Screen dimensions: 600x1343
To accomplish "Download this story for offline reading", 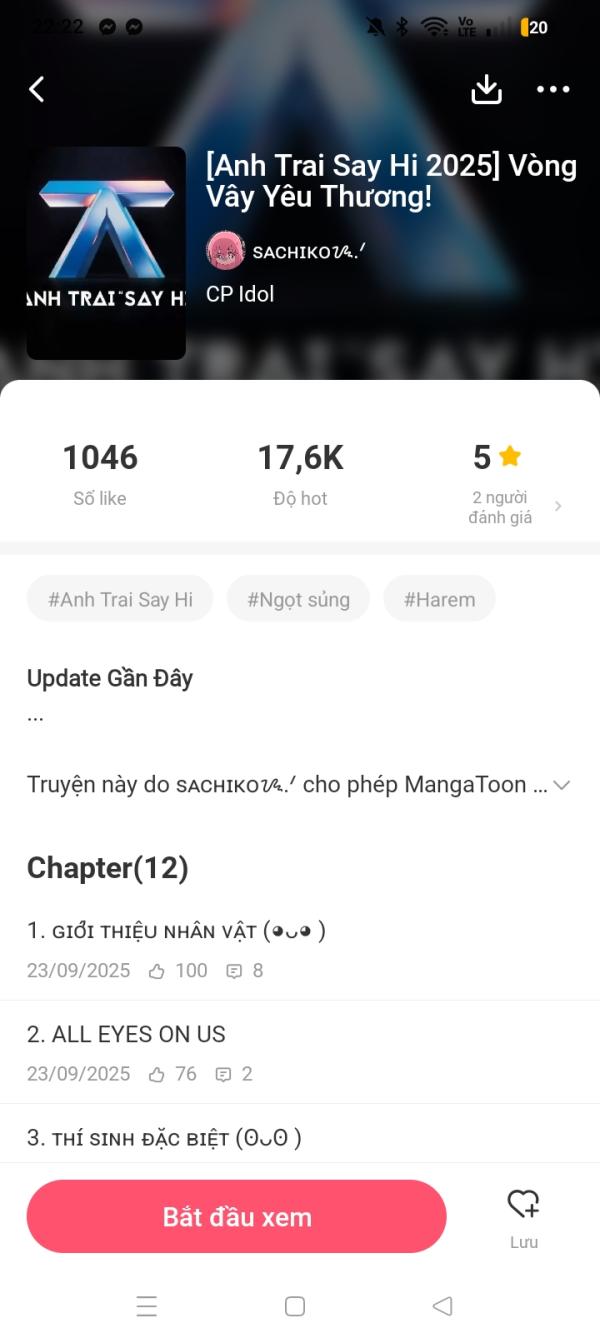I will point(486,89).
